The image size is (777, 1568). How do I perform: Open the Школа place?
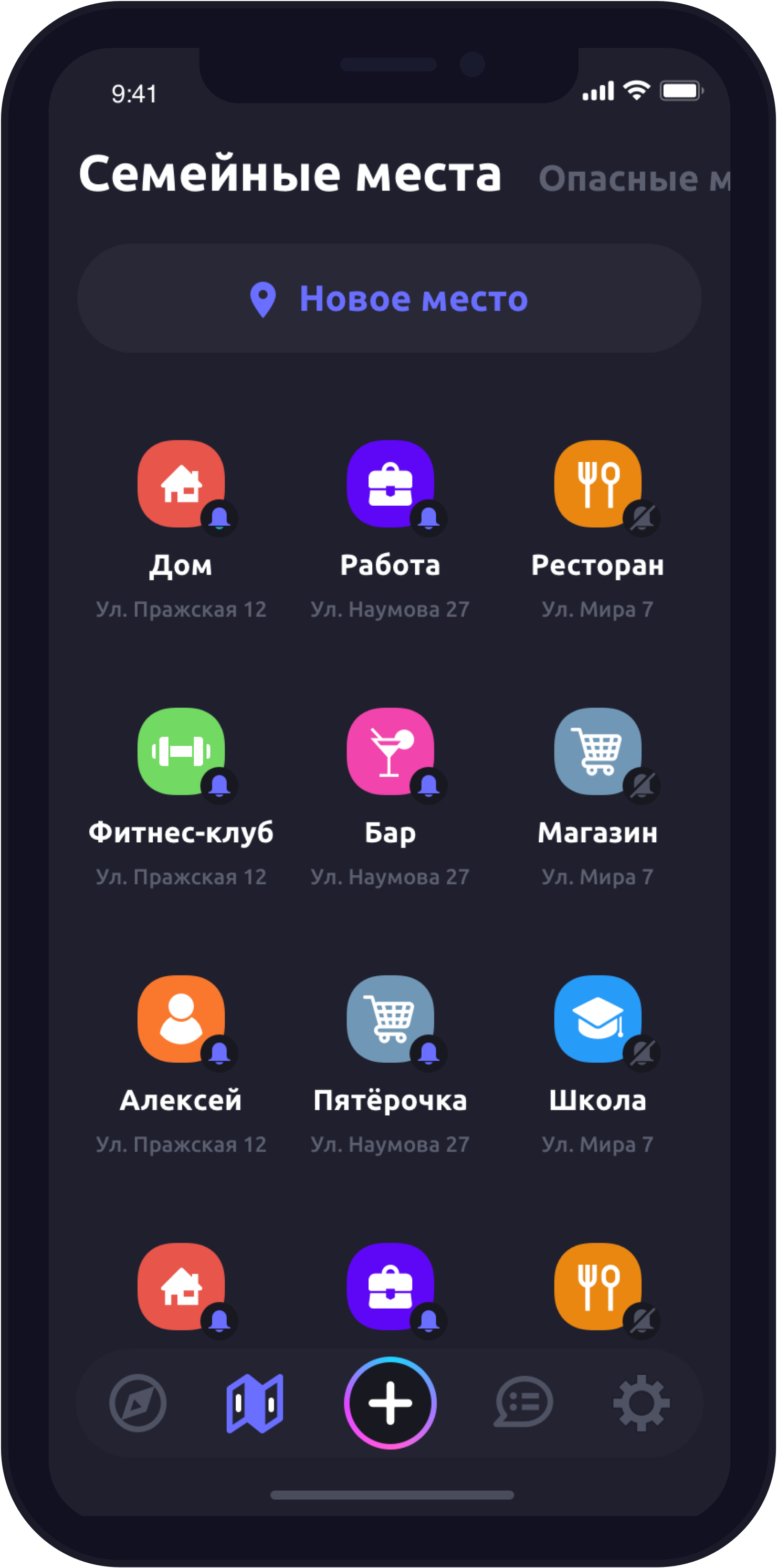point(597,1020)
